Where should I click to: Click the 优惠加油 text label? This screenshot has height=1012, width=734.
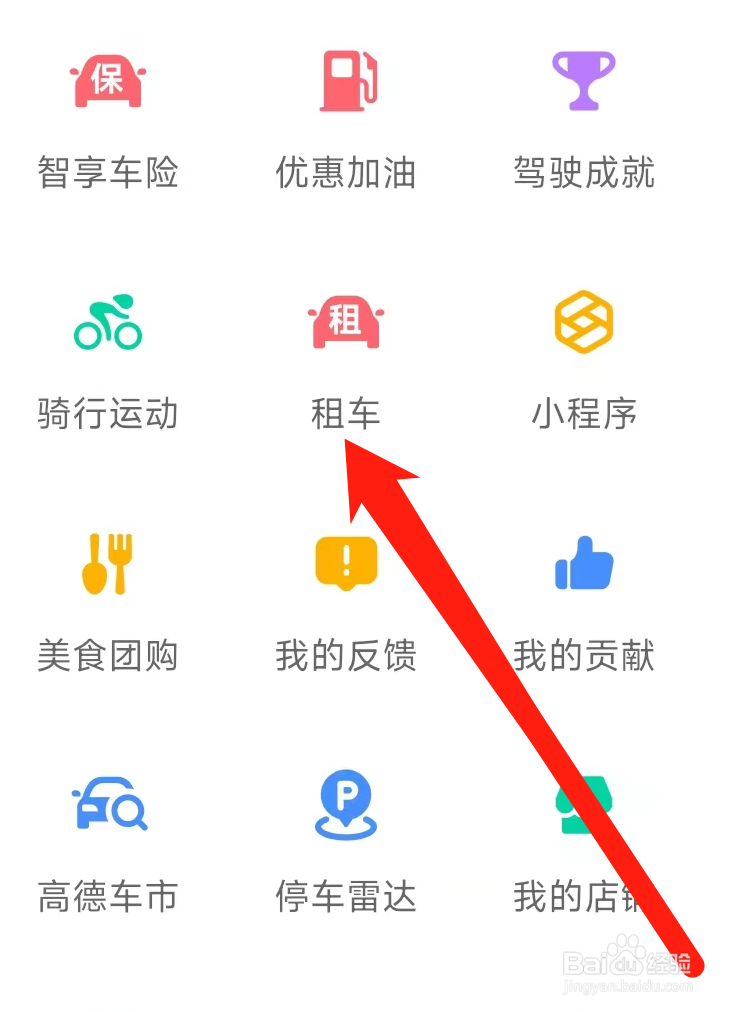pos(345,173)
